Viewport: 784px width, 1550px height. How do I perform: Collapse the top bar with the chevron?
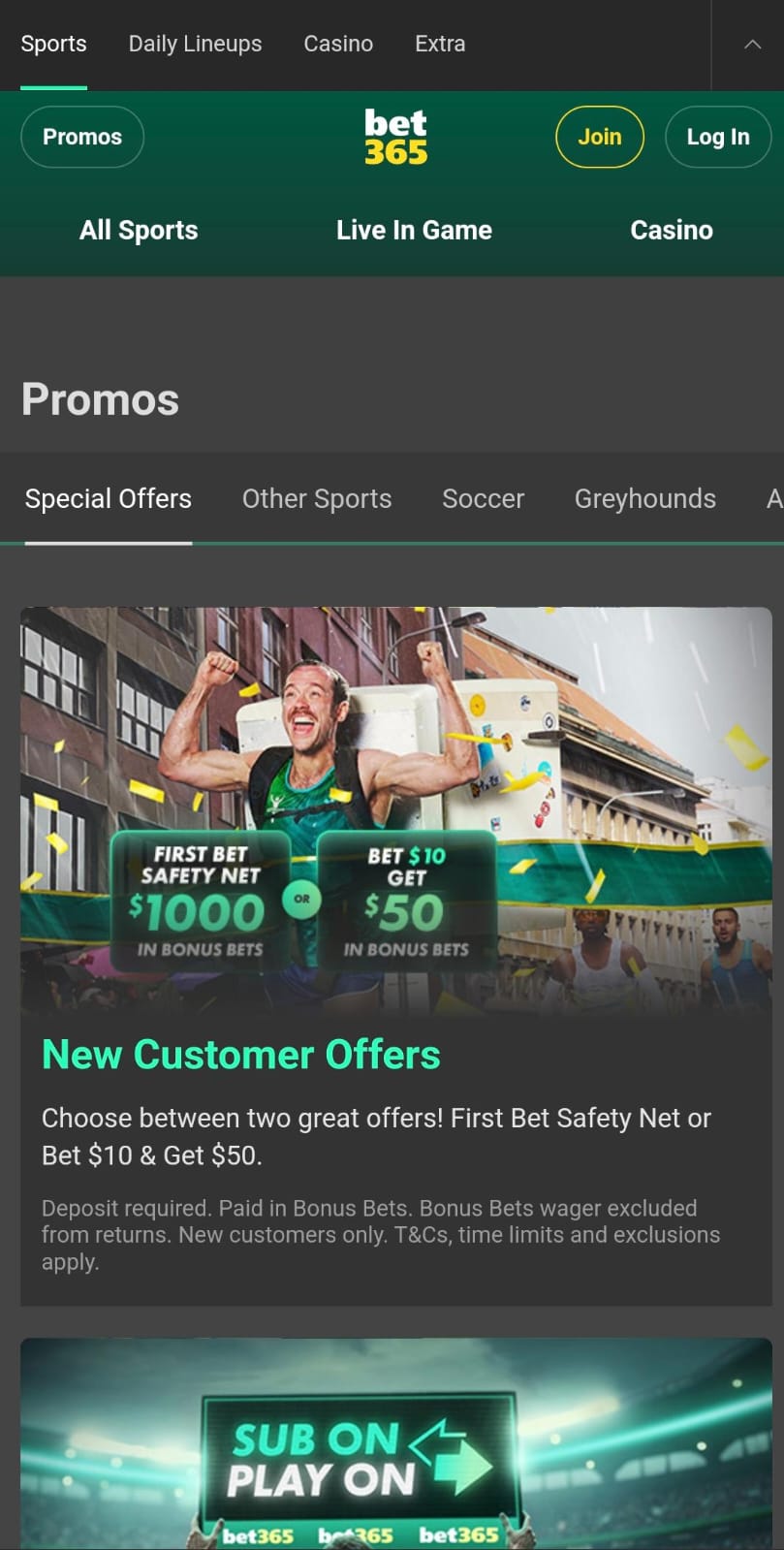(x=752, y=45)
